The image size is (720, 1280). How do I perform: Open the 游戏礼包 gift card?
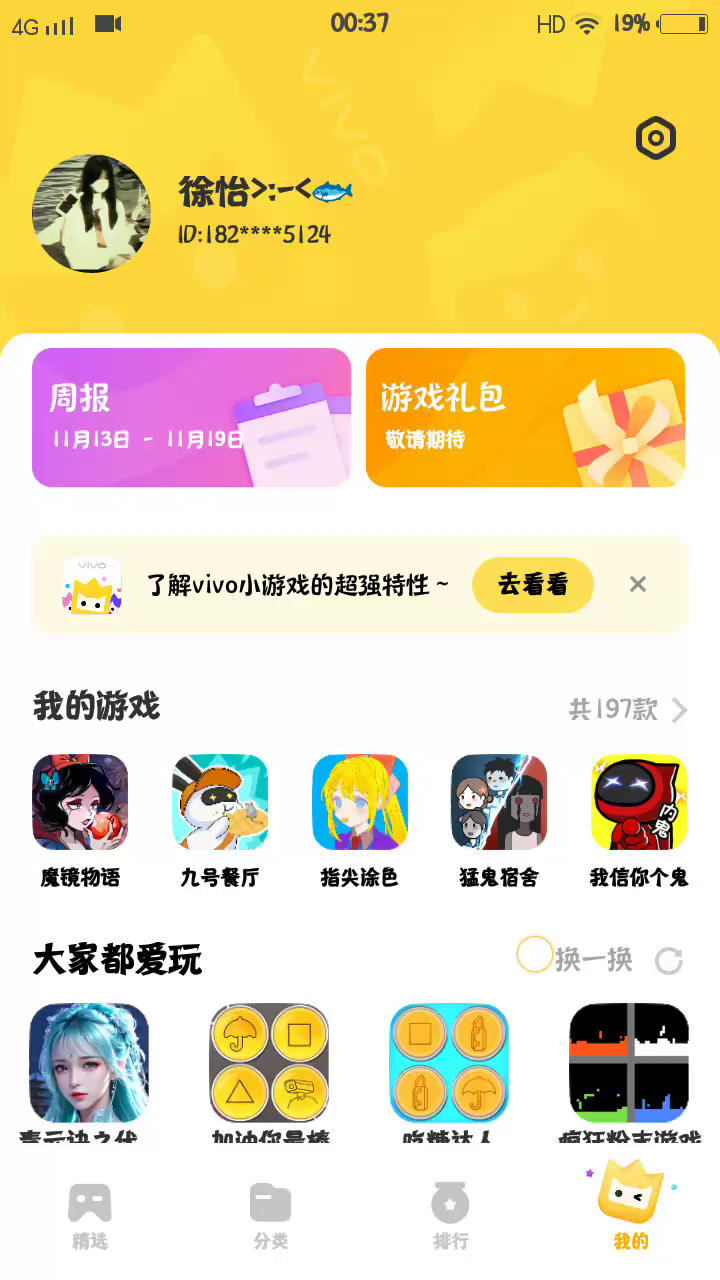tap(525, 418)
